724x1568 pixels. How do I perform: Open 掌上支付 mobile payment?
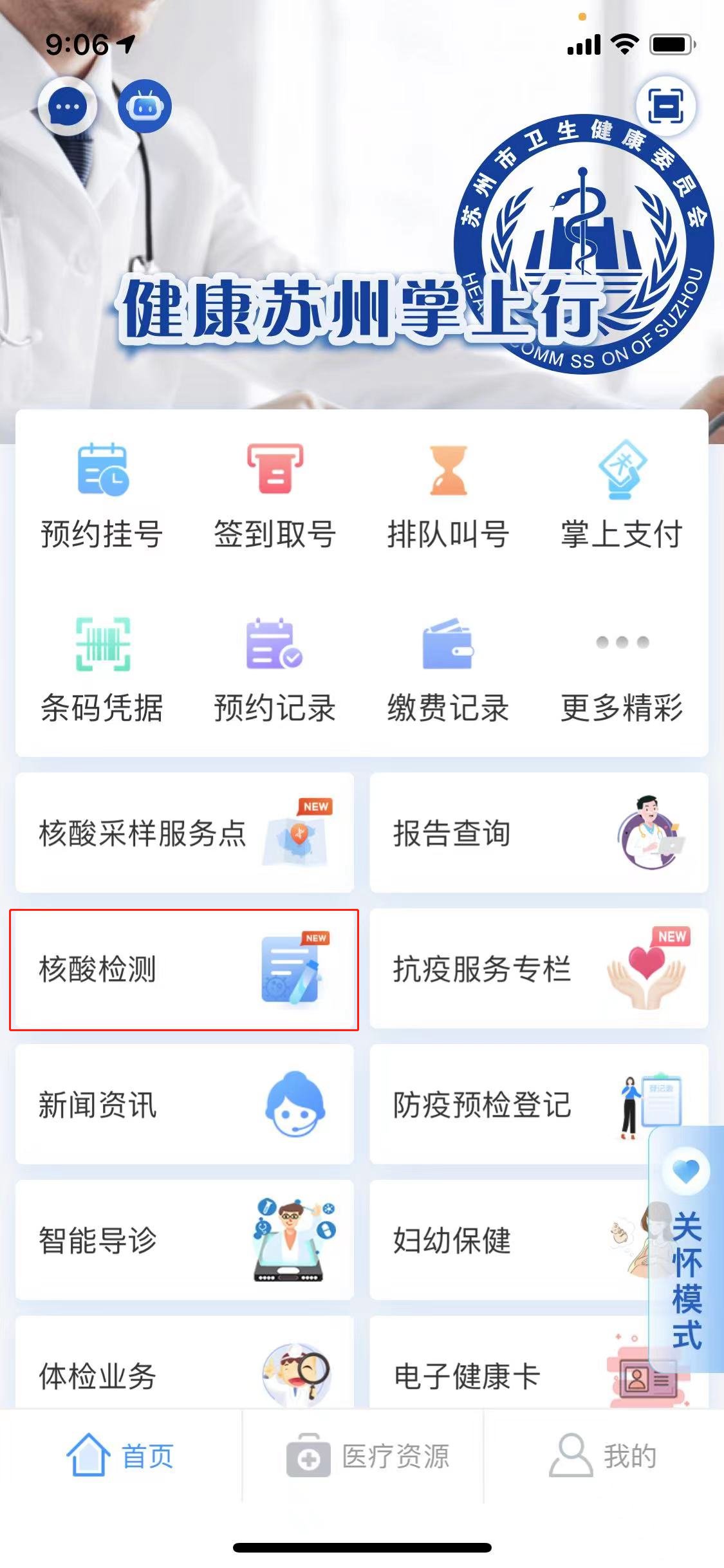pos(621,496)
